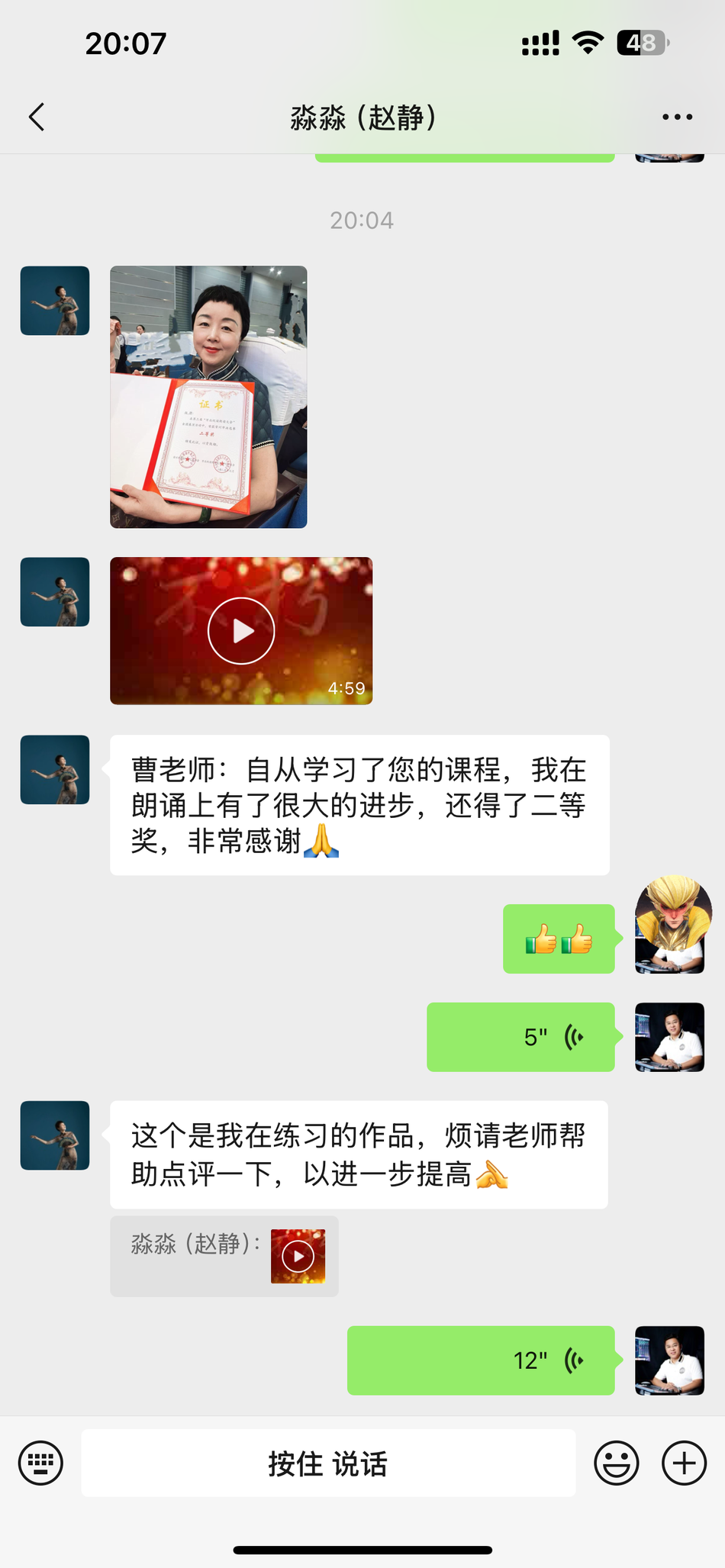725x1568 pixels.
Task: Switch to keyboard text input
Action: coord(40,1463)
